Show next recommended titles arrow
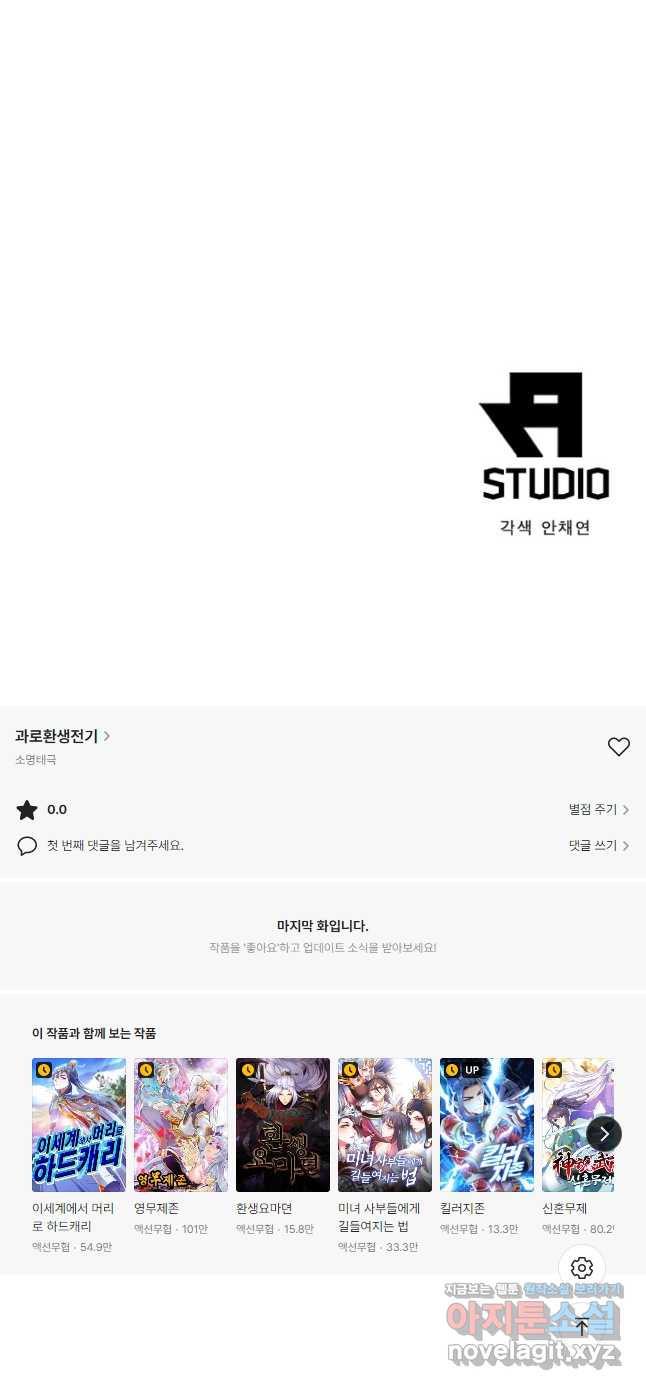This screenshot has width=646, height=1390. (x=604, y=1134)
